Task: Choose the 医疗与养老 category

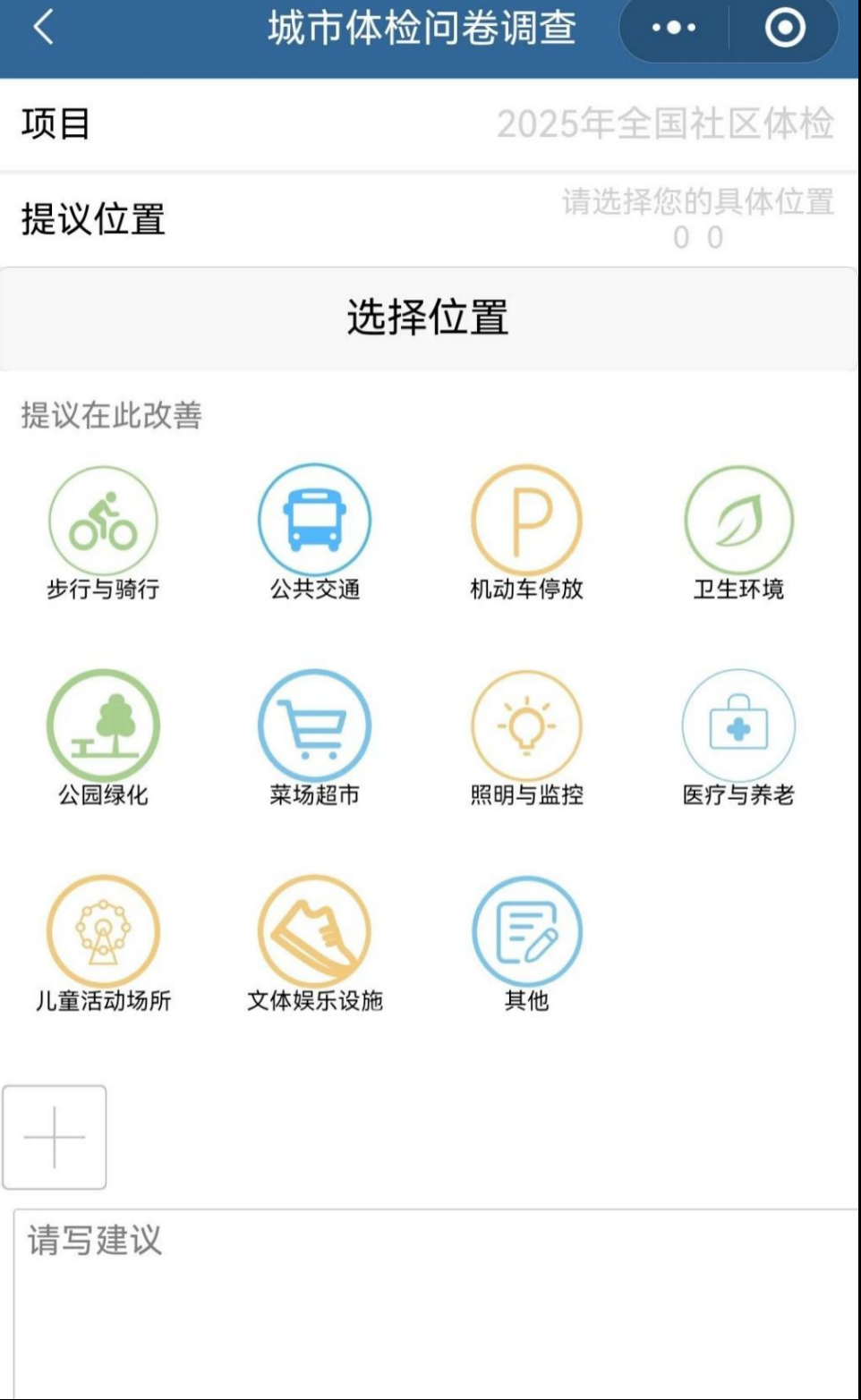Action: [x=738, y=739]
